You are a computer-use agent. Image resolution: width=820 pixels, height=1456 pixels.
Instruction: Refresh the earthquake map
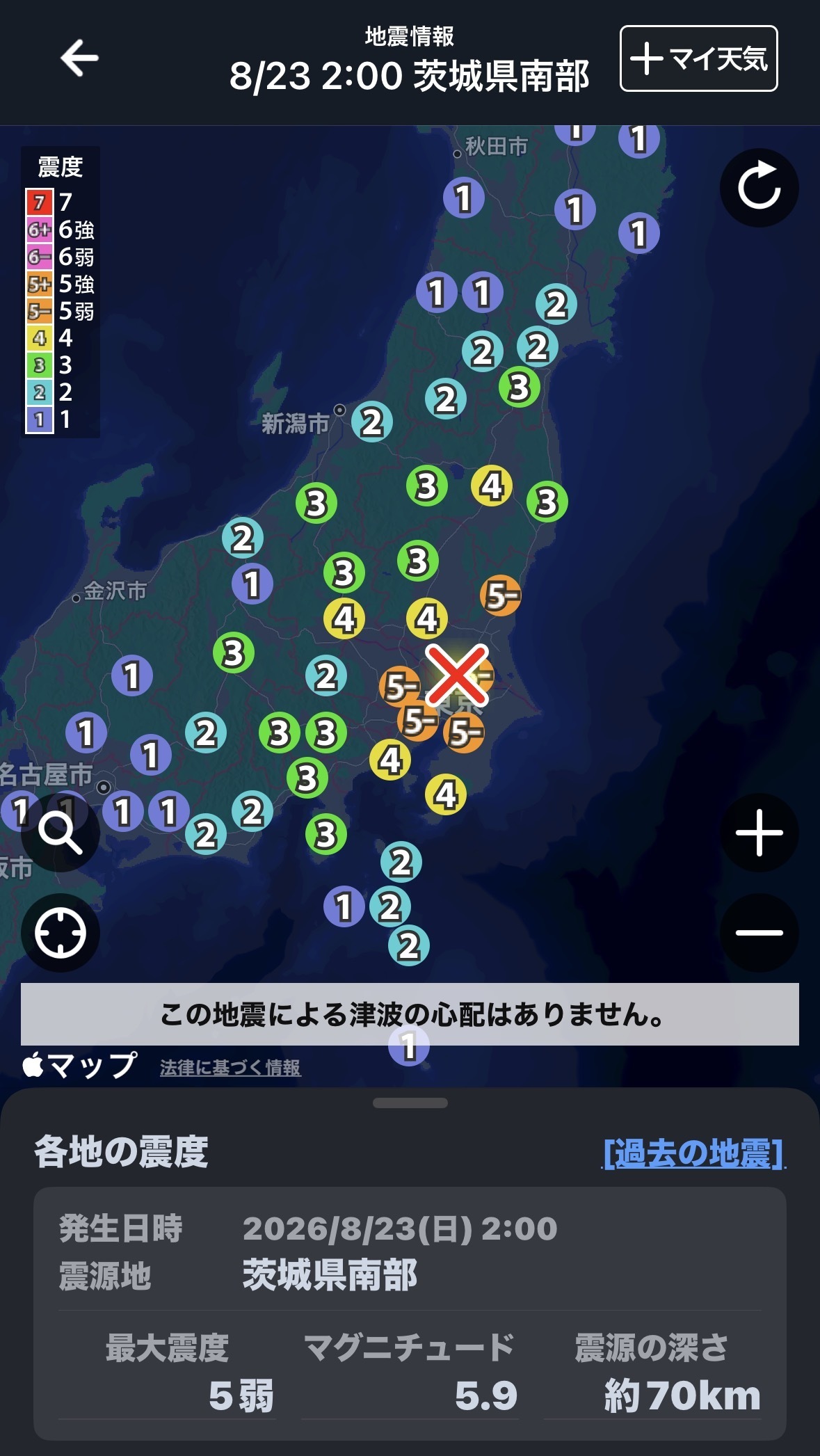tap(759, 188)
